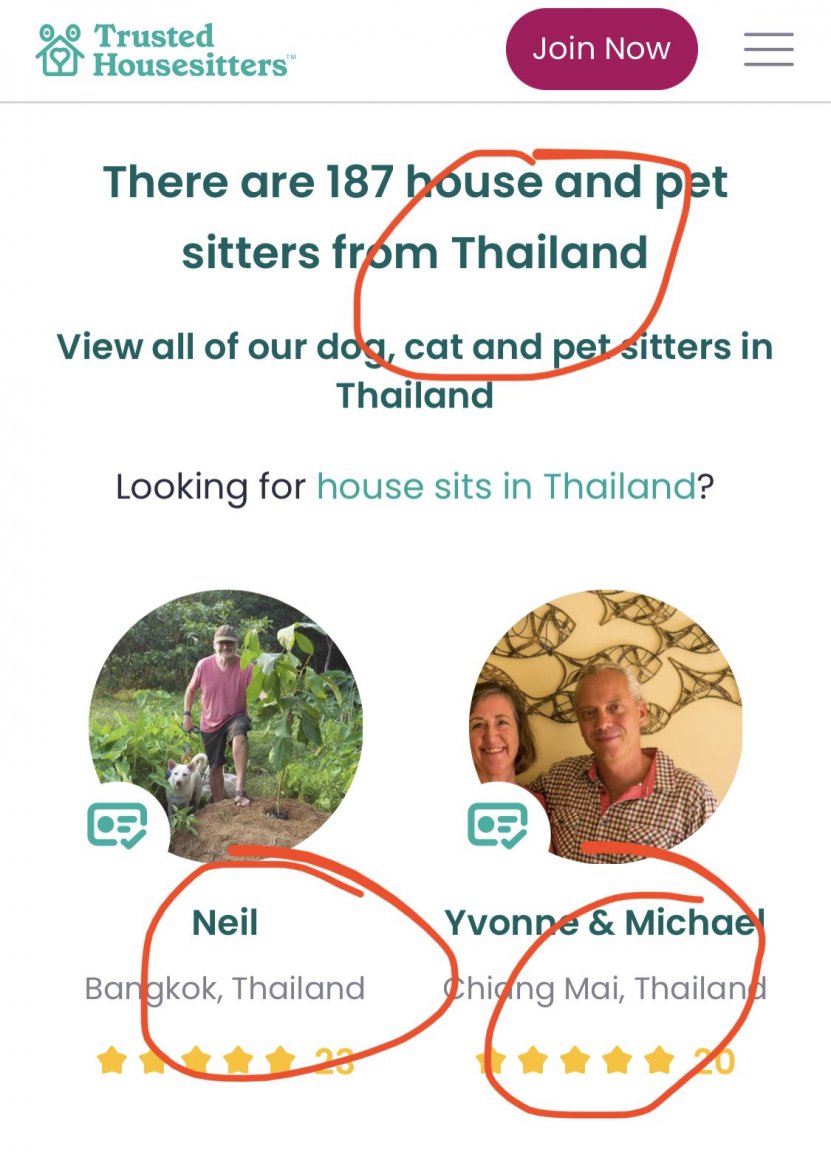The width and height of the screenshot is (831, 1152).
Task: Follow the house sits in Thailand link
Action: (x=505, y=487)
